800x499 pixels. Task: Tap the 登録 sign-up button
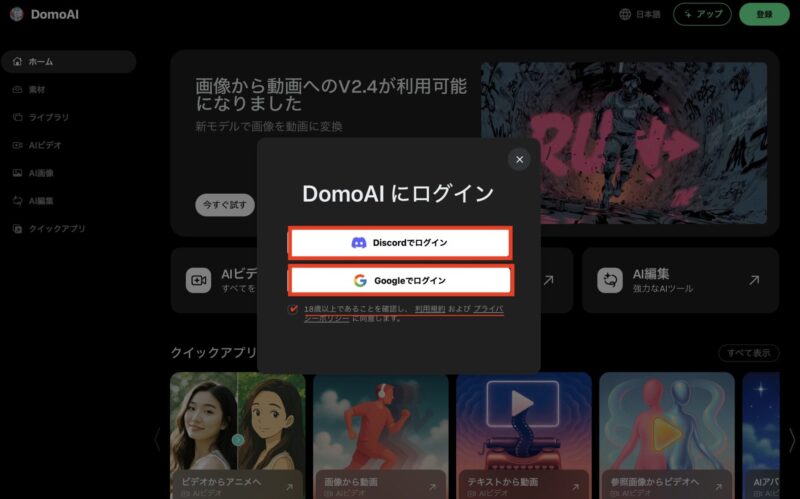(x=764, y=14)
